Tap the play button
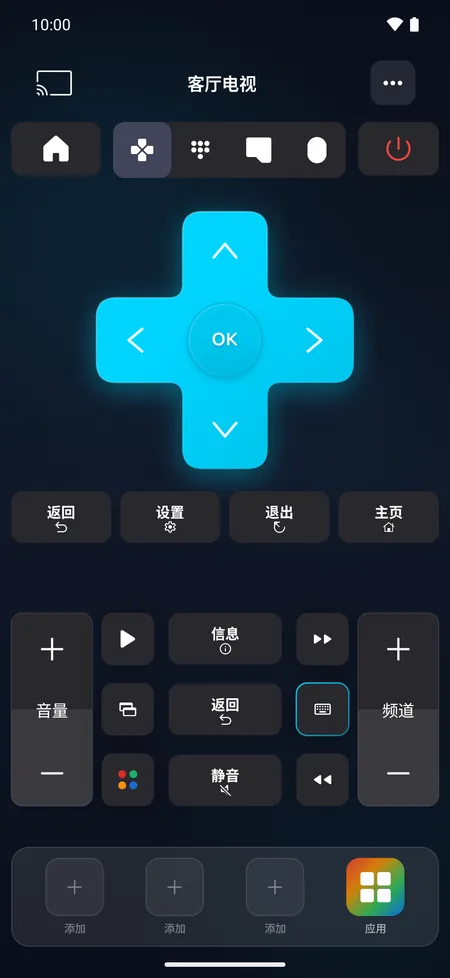Viewport: 450px width, 978px height. [x=128, y=639]
